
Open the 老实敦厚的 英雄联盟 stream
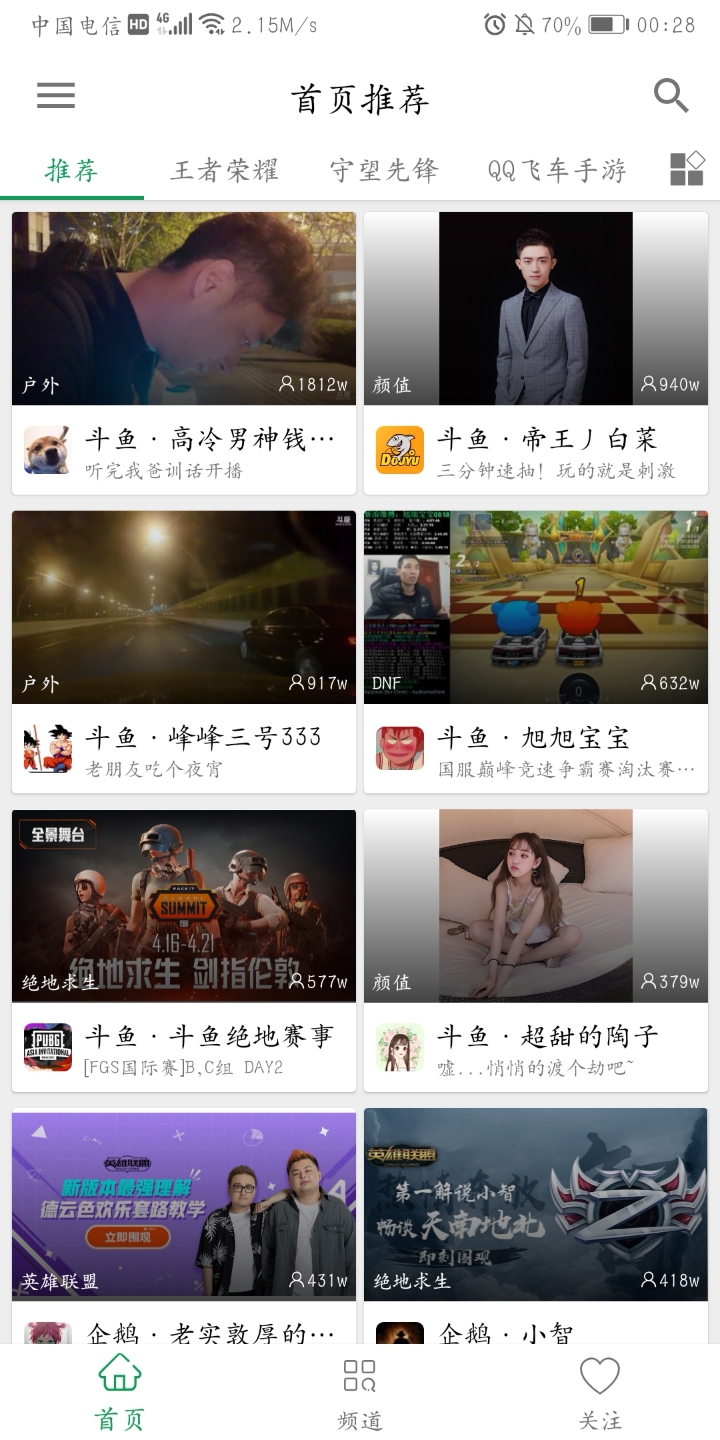[x=184, y=1226]
